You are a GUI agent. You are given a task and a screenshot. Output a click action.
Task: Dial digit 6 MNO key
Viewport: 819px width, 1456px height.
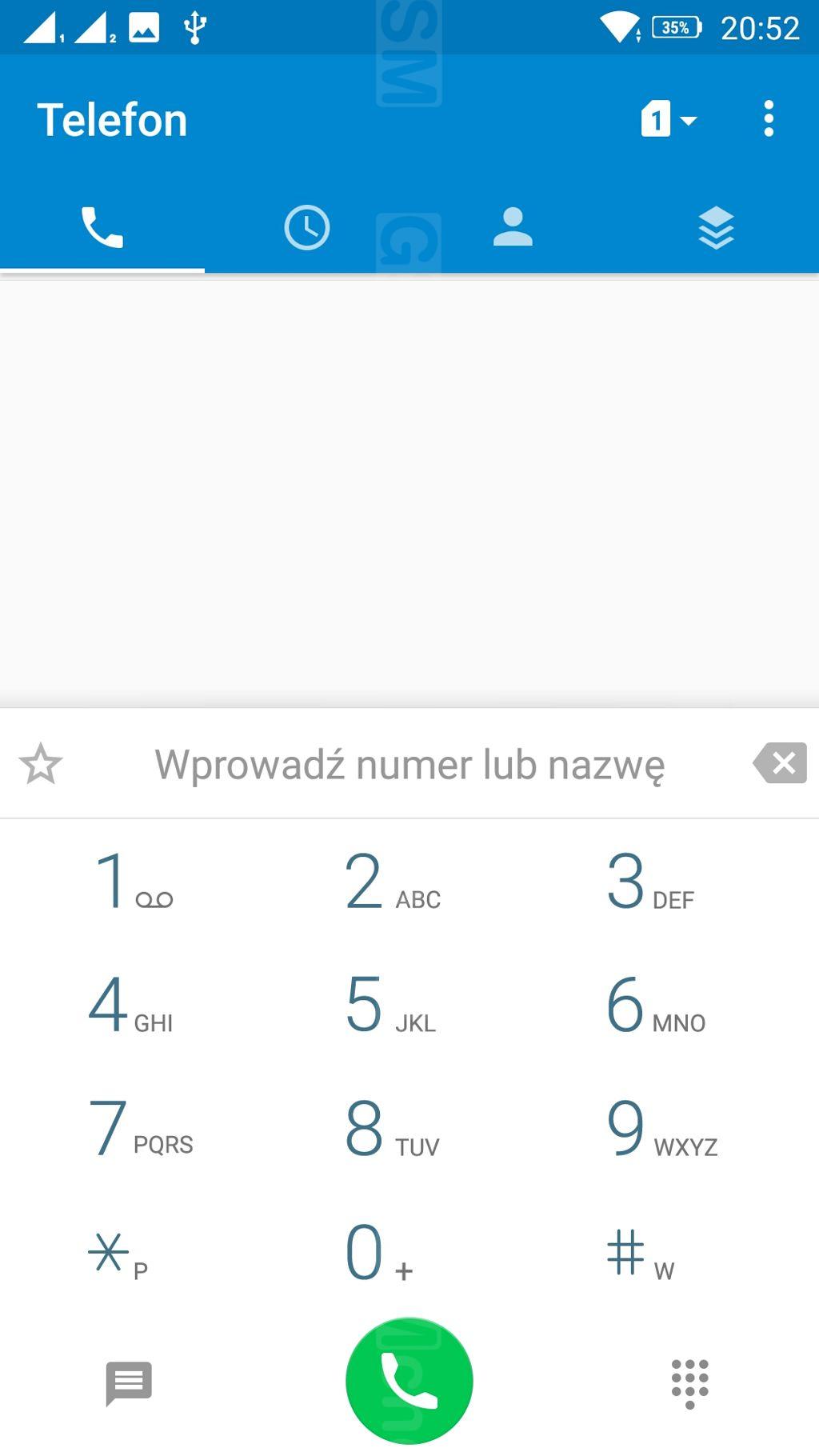tap(656, 1005)
